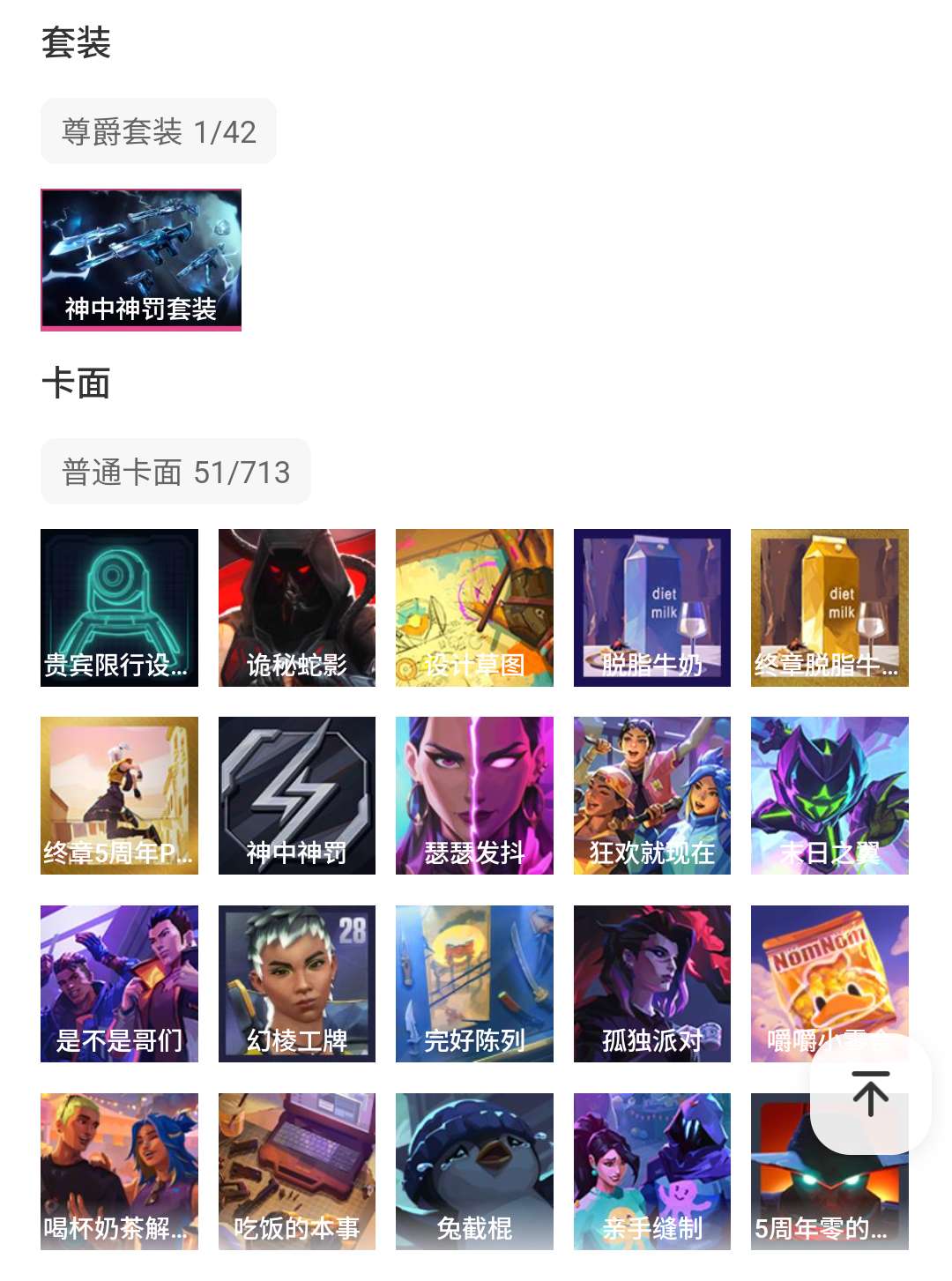View the 亲手缝制 card

(652, 1172)
